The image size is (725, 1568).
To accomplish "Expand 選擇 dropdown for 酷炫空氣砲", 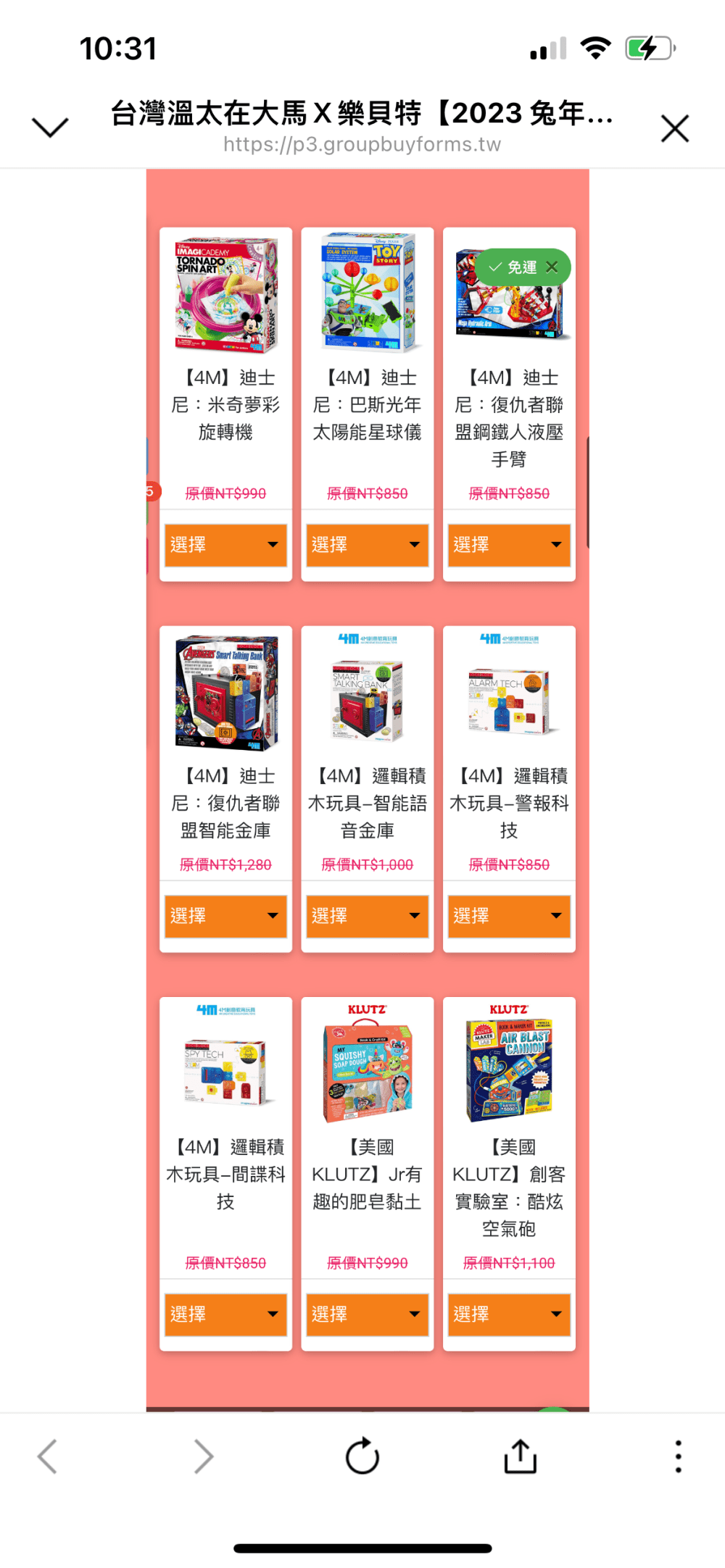I will (x=509, y=1314).
